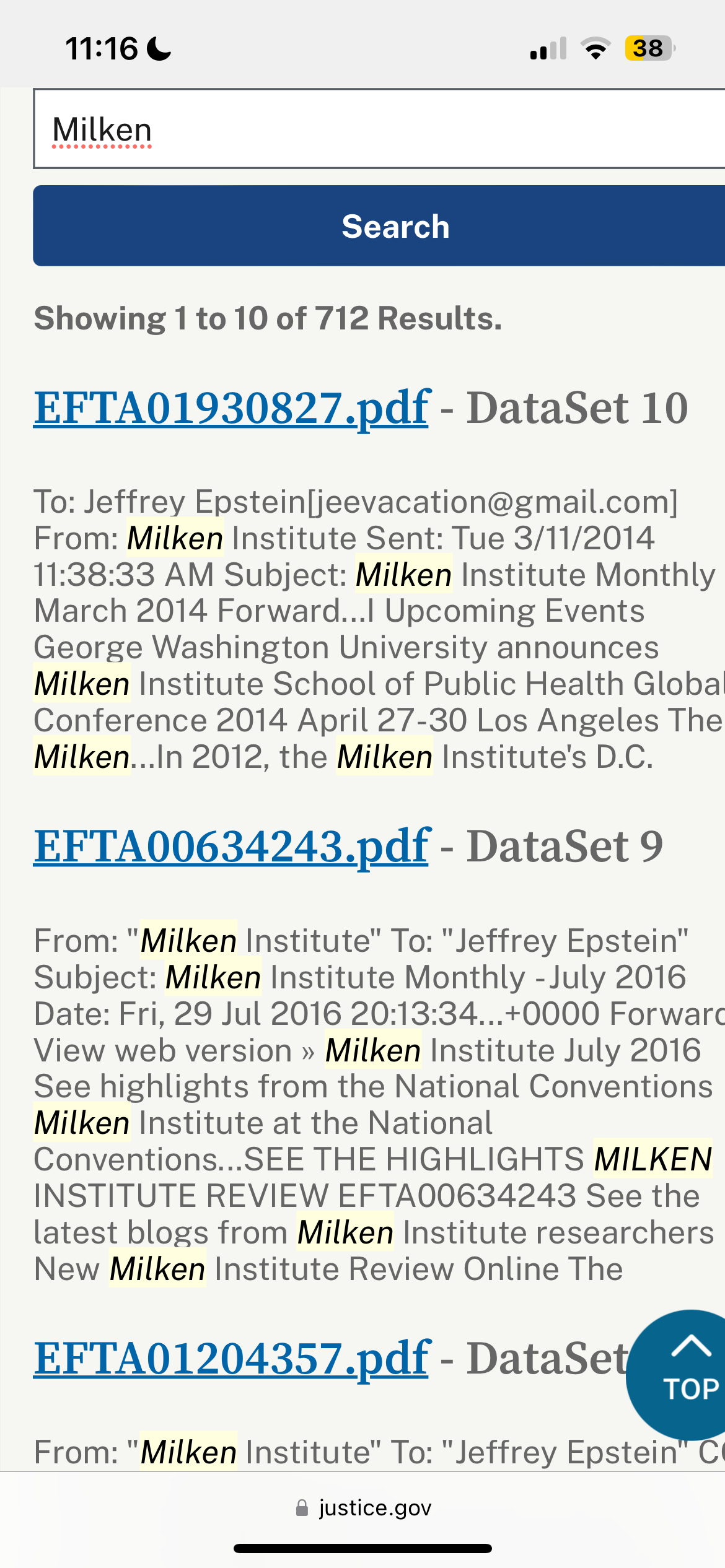
Task: Tap the blue Search button
Action: 379,226
